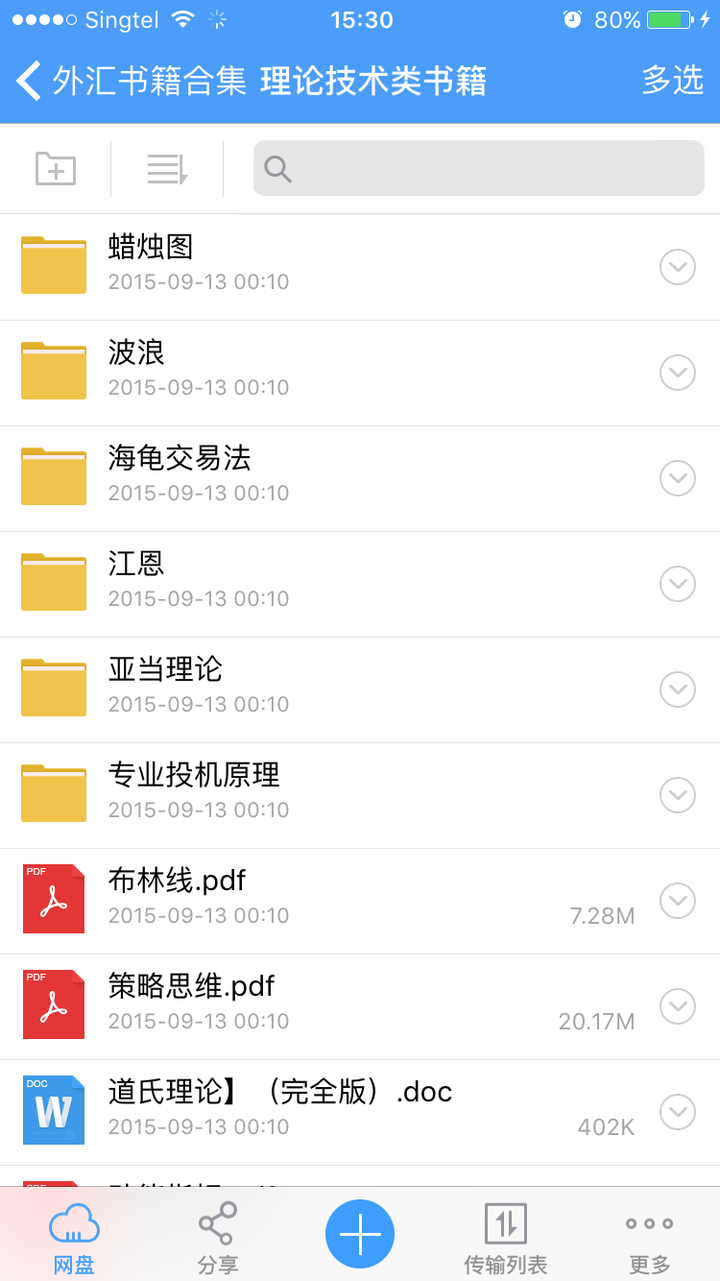Go back using the back arrow
The image size is (720, 1281).
pyautogui.click(x=26, y=80)
